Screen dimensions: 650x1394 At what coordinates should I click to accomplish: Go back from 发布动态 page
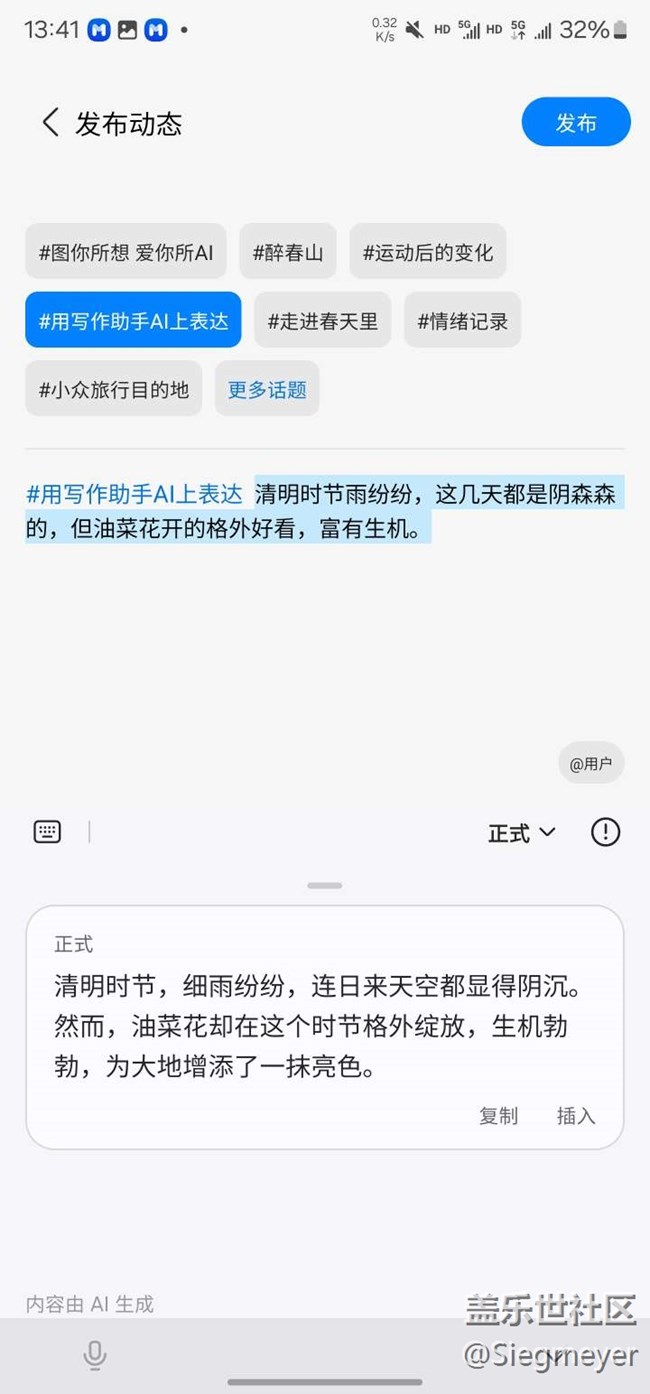tap(50, 123)
